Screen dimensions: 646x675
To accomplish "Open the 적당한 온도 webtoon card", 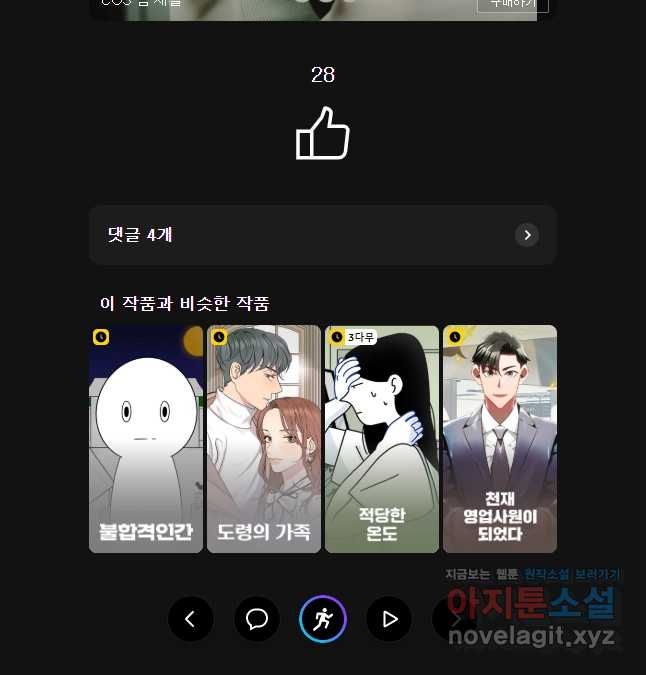I will click(x=382, y=438).
